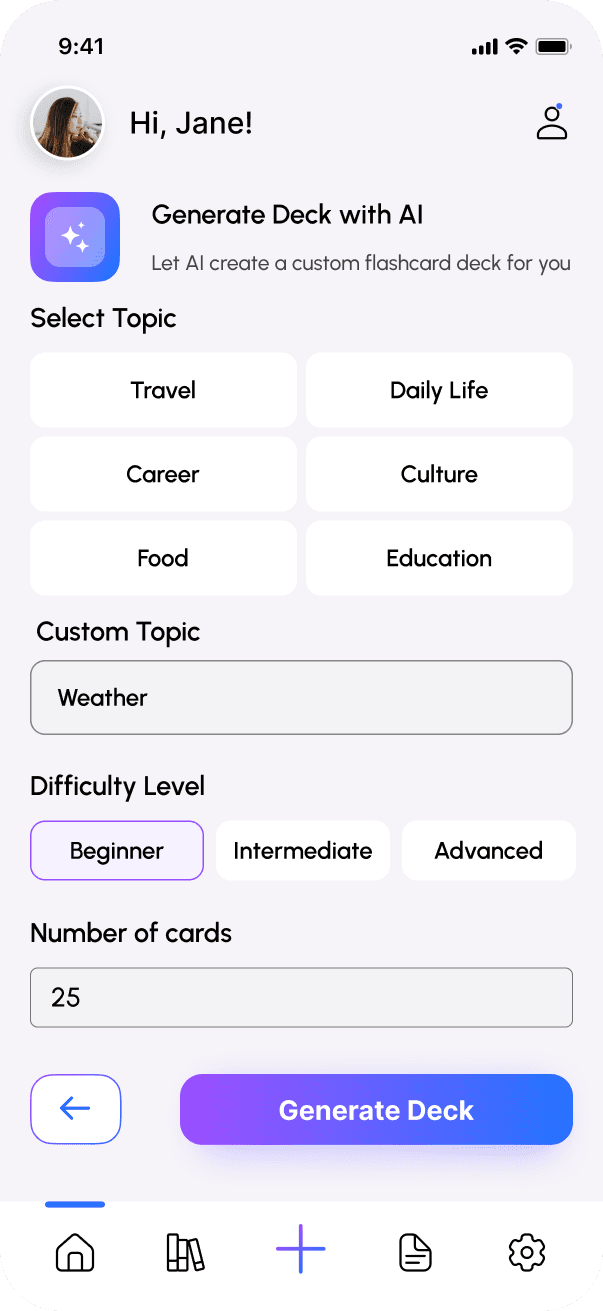Switch to the Home tab
The width and height of the screenshot is (603, 1311).
point(75,1252)
